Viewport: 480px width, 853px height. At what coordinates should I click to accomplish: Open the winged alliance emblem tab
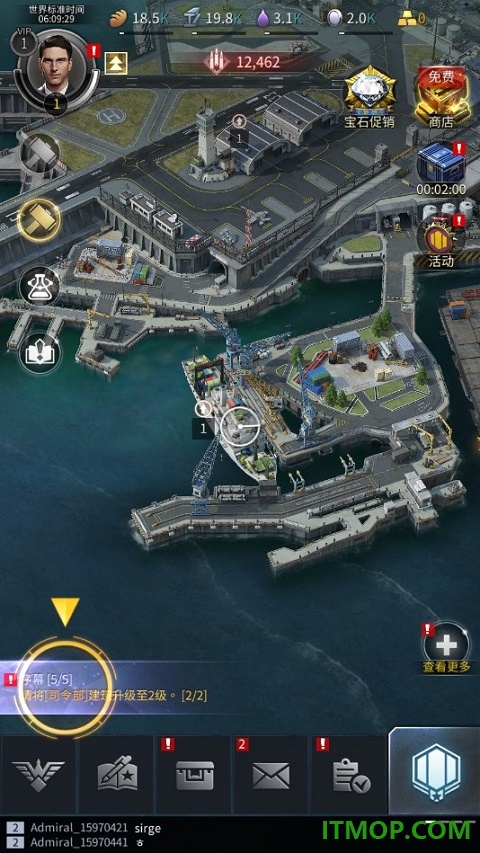tap(38, 775)
